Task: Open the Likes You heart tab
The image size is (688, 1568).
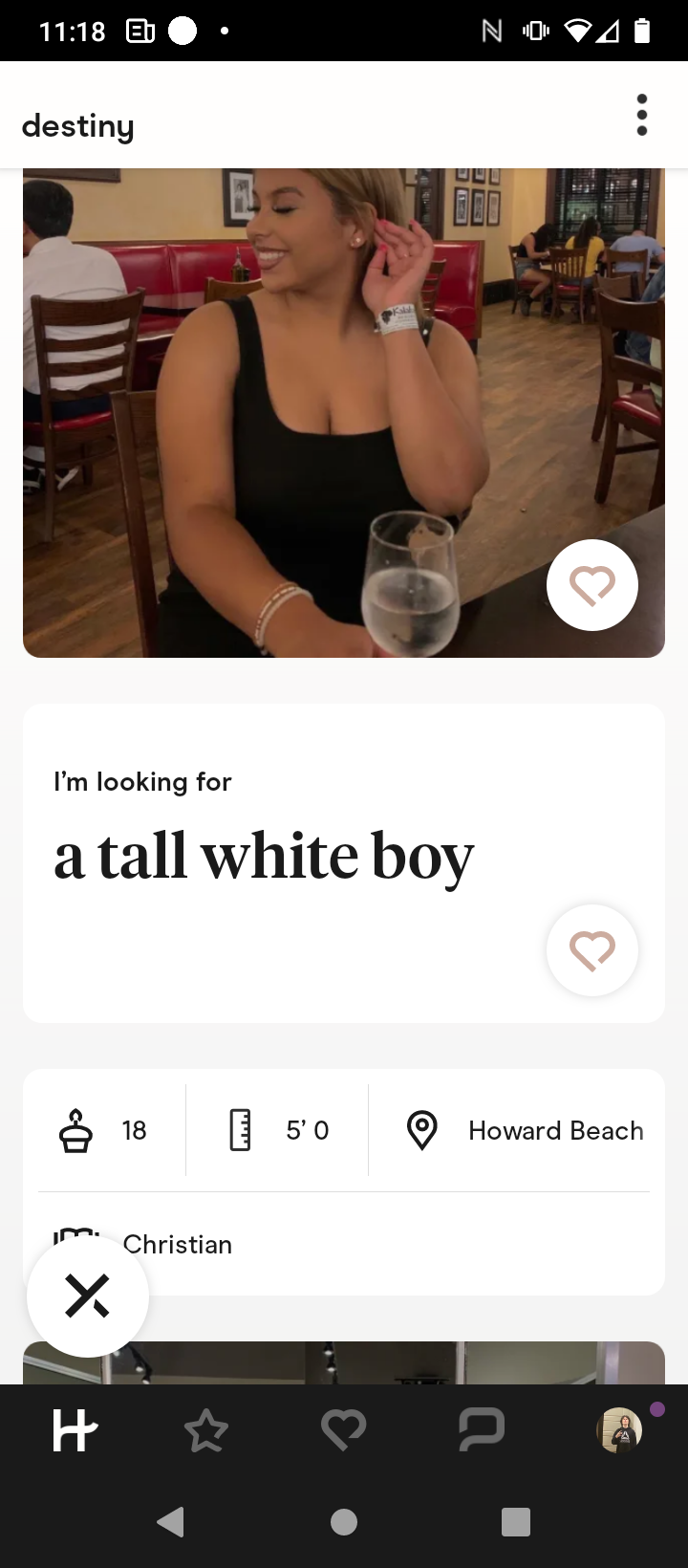Action: click(x=344, y=1431)
